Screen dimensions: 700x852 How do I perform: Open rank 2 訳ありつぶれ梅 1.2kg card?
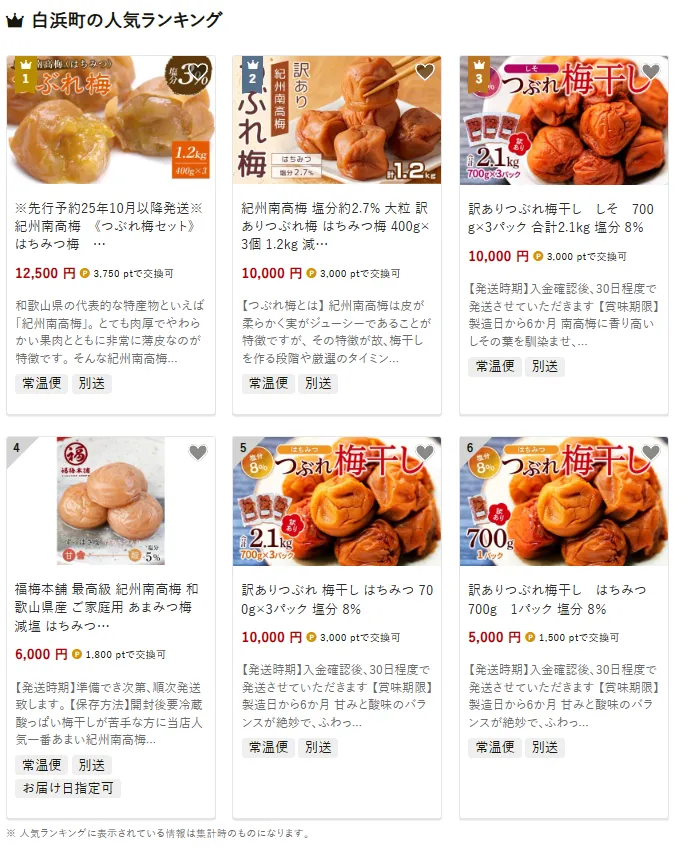pos(337,227)
